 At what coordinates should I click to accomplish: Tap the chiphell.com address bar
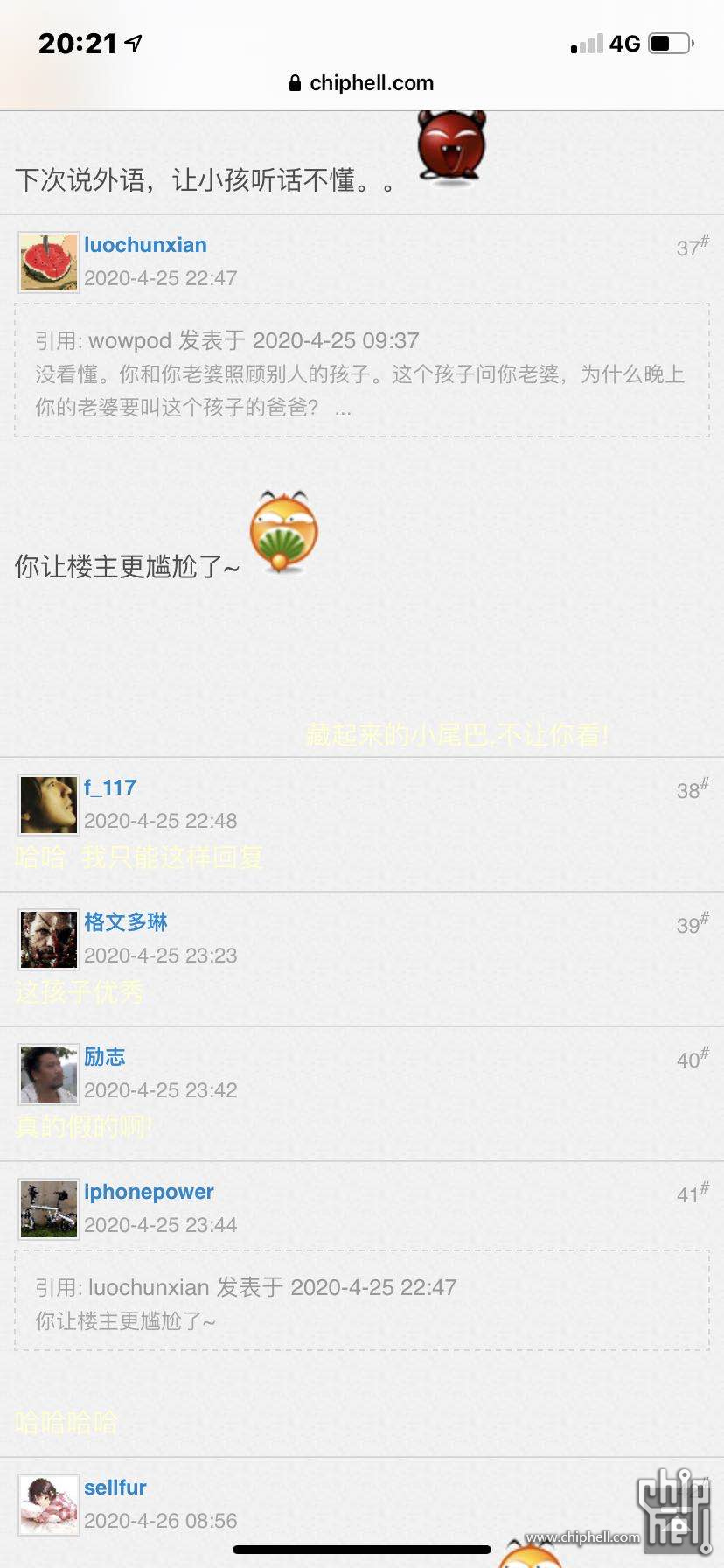[362, 83]
